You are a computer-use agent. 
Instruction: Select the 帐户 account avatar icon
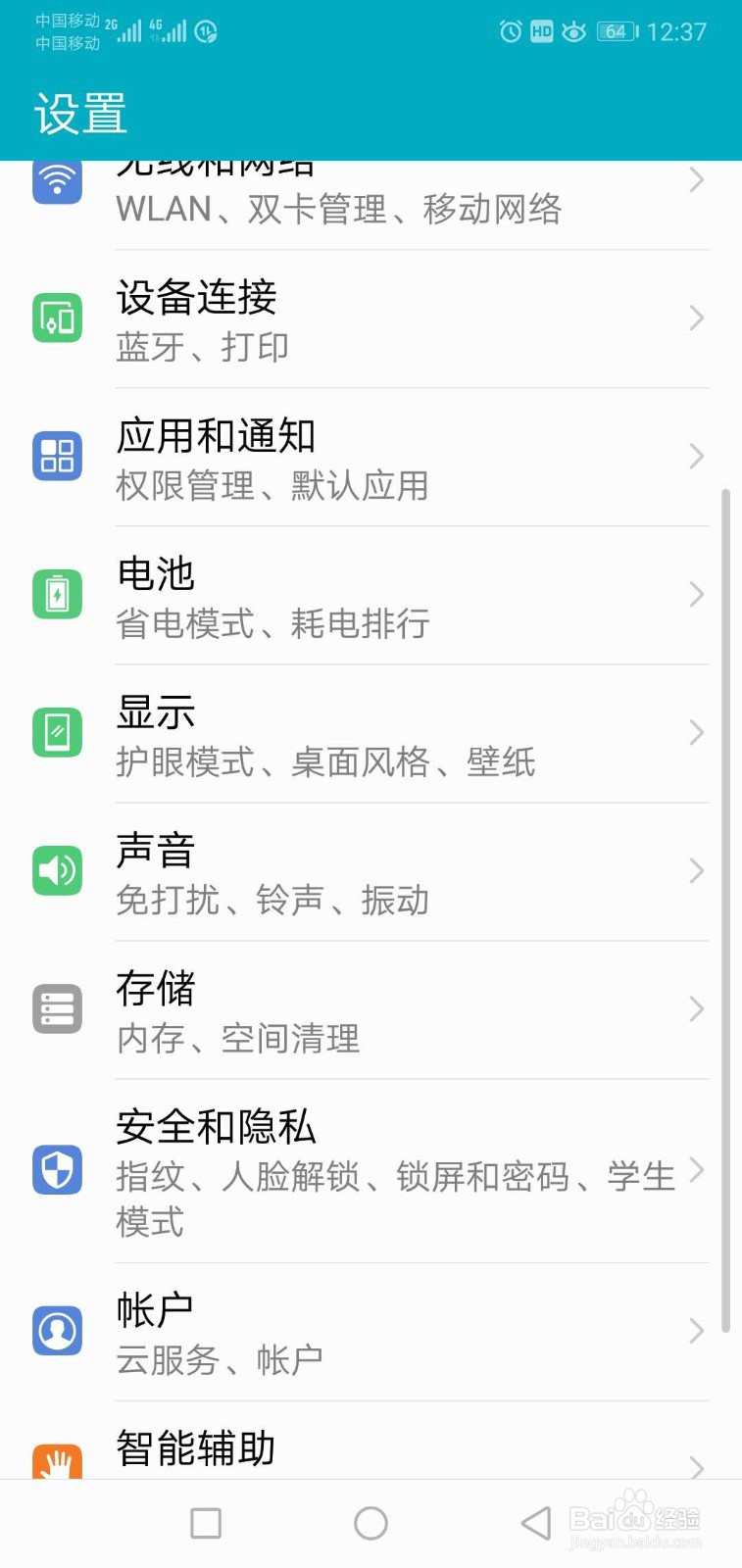pos(56,1331)
